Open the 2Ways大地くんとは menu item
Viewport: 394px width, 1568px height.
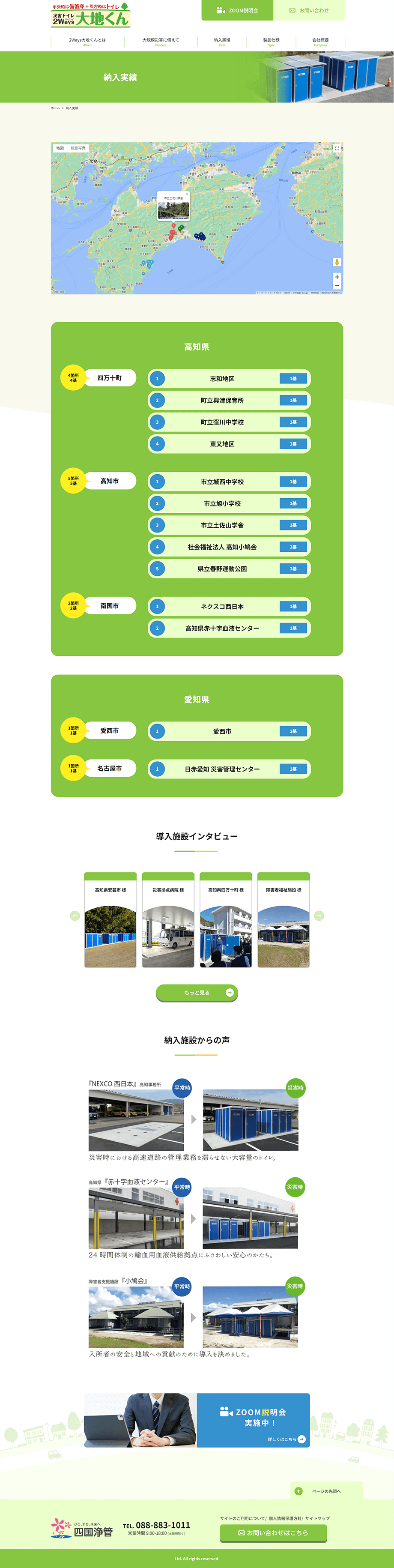[87, 42]
